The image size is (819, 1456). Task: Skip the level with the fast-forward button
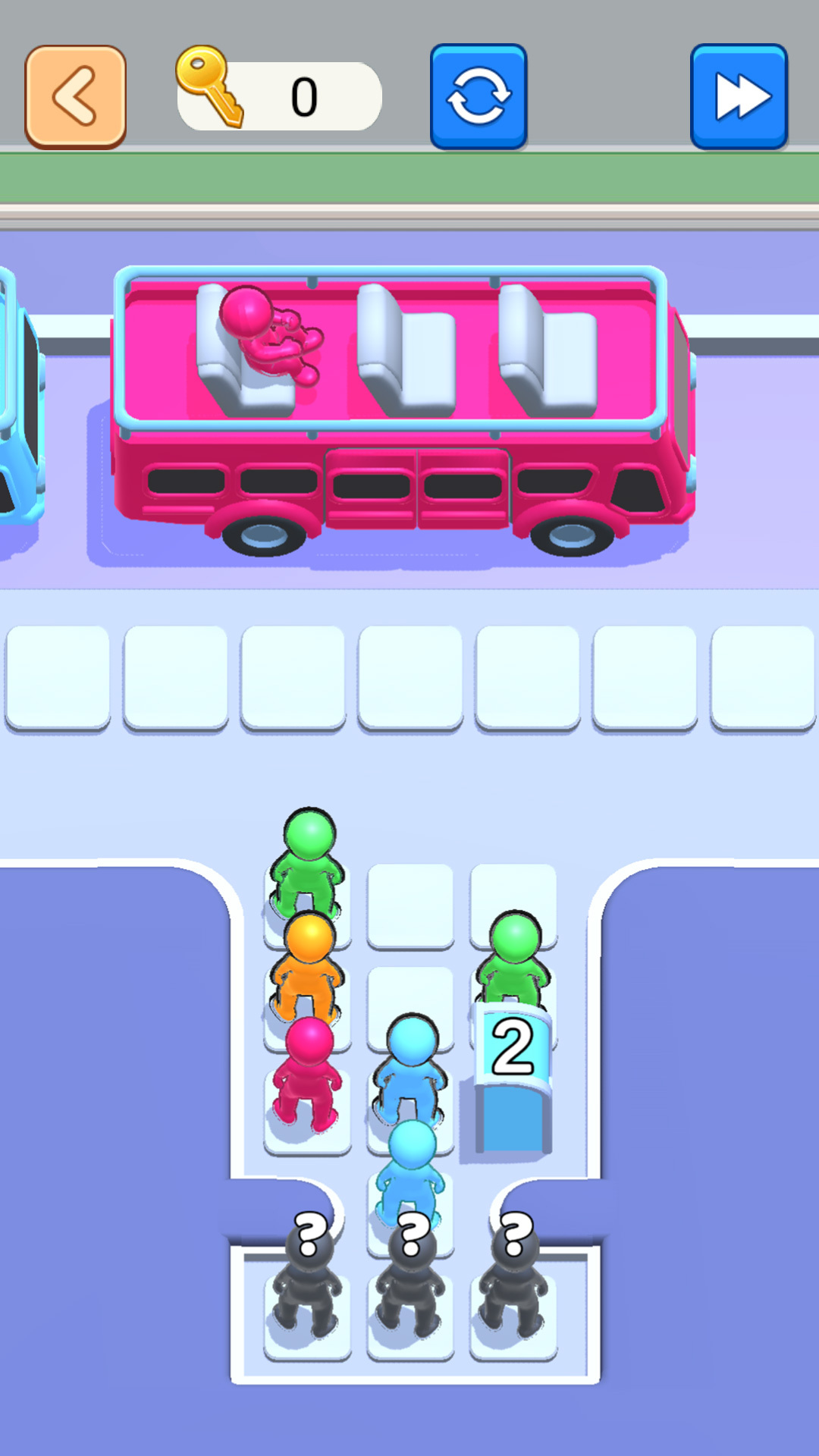pos(739,96)
